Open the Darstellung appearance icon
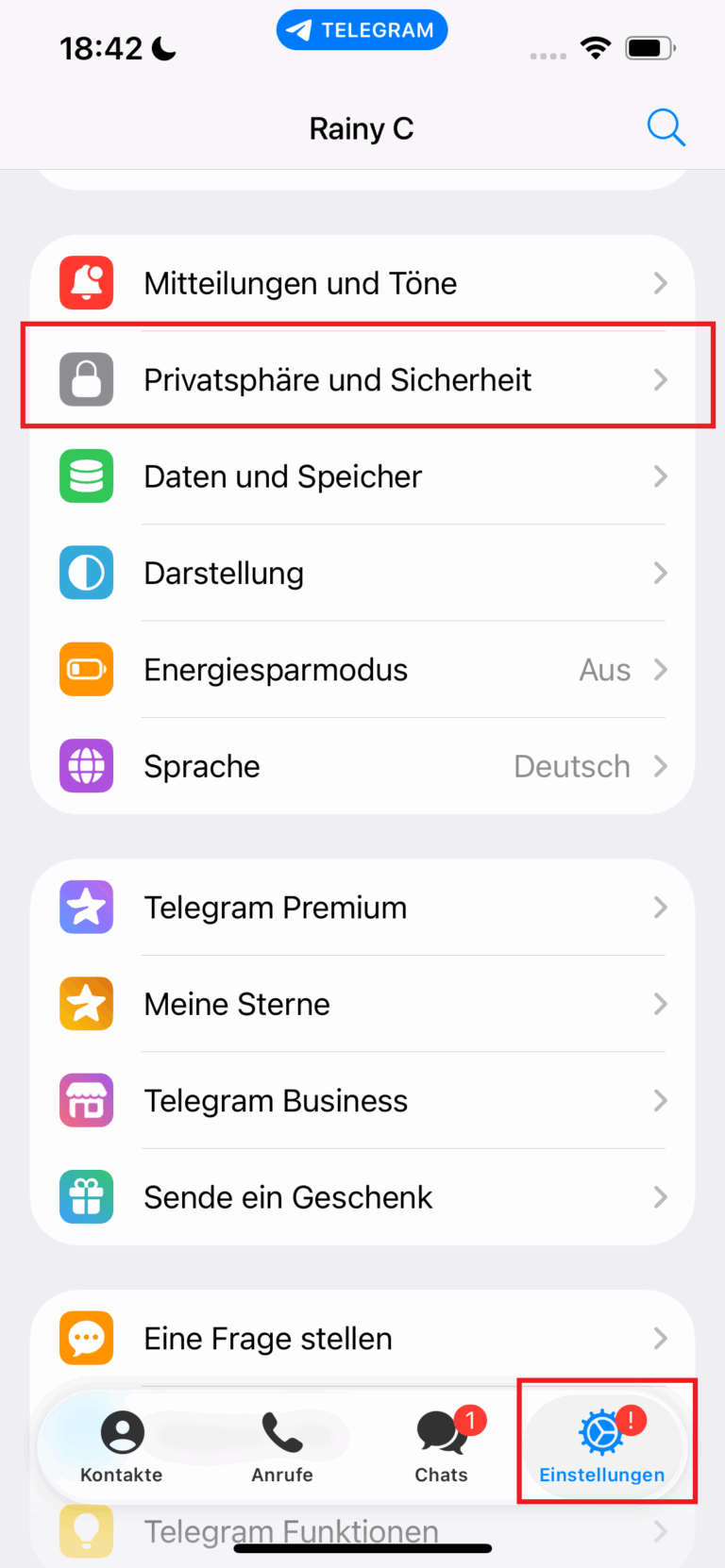This screenshot has width=725, height=1568. coord(86,573)
